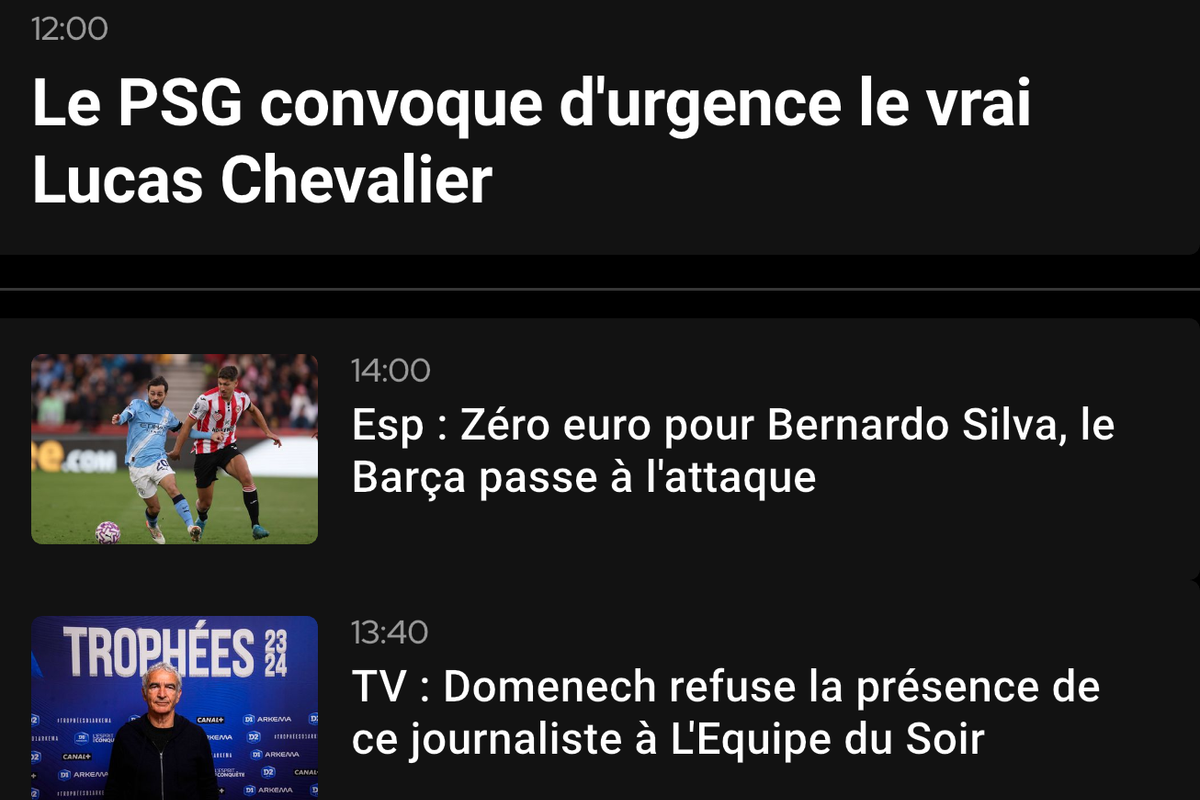Read the Bernardo Silva Barça article
The image size is (1200, 800).
(732, 452)
